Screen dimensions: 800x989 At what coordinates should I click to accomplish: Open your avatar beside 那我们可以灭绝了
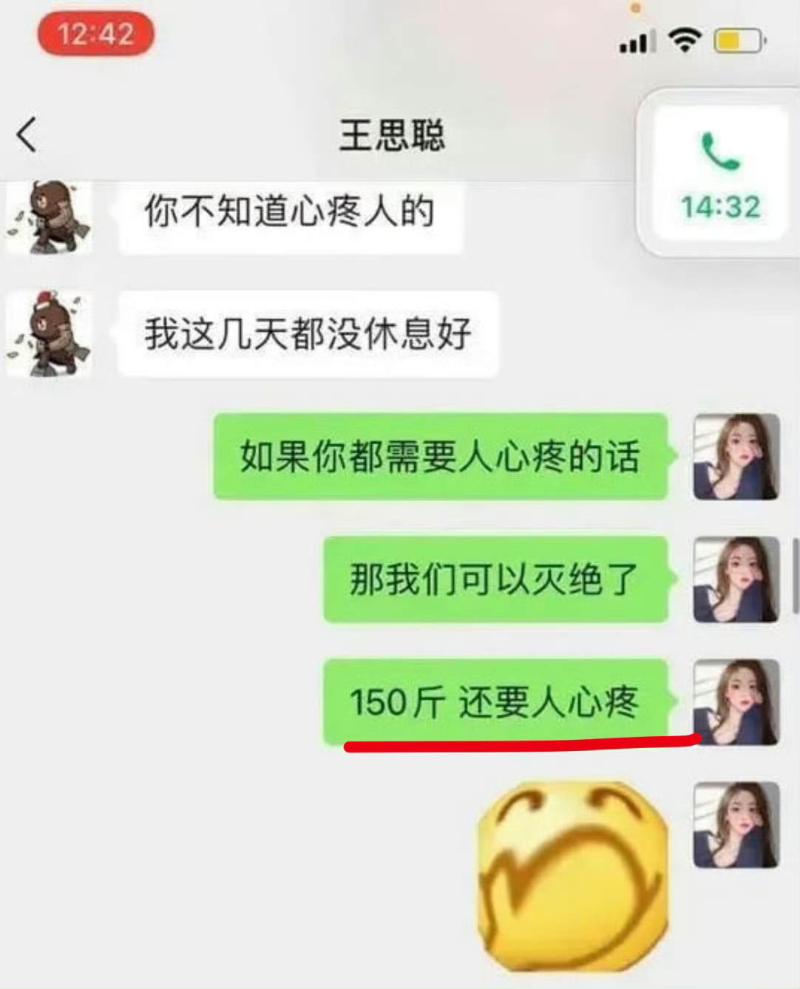coord(736,579)
